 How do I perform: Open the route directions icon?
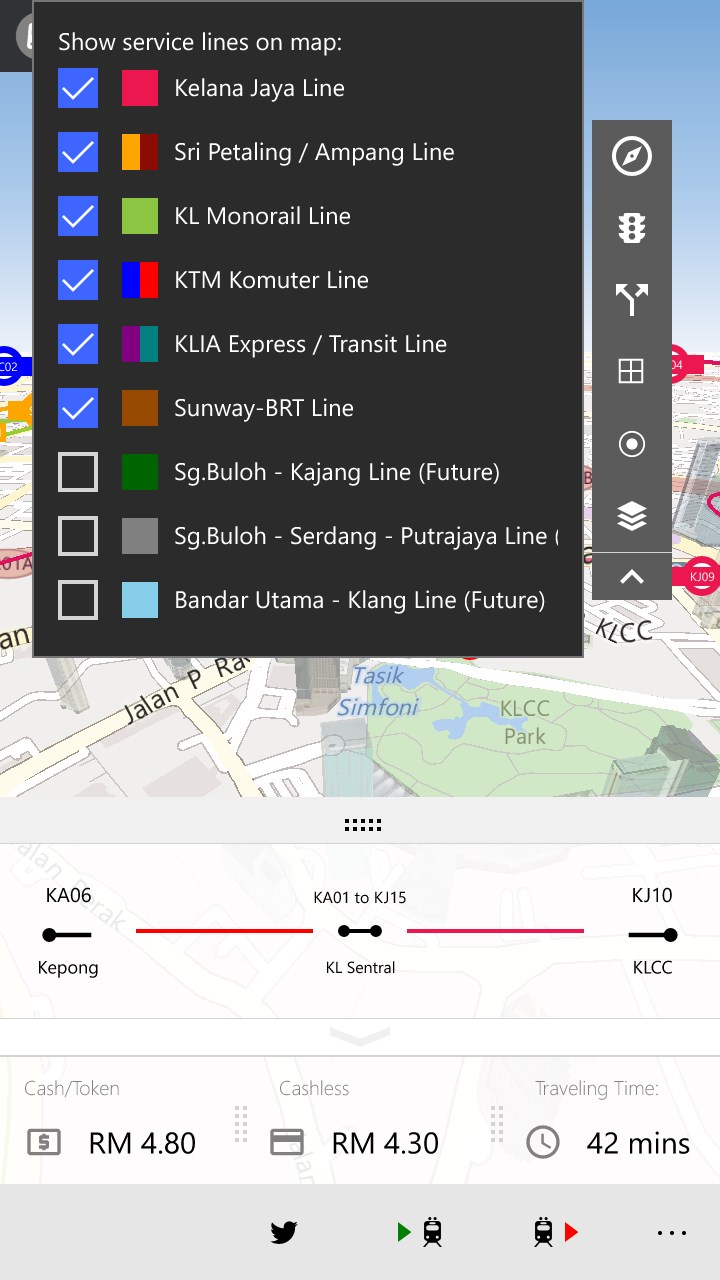pos(632,299)
